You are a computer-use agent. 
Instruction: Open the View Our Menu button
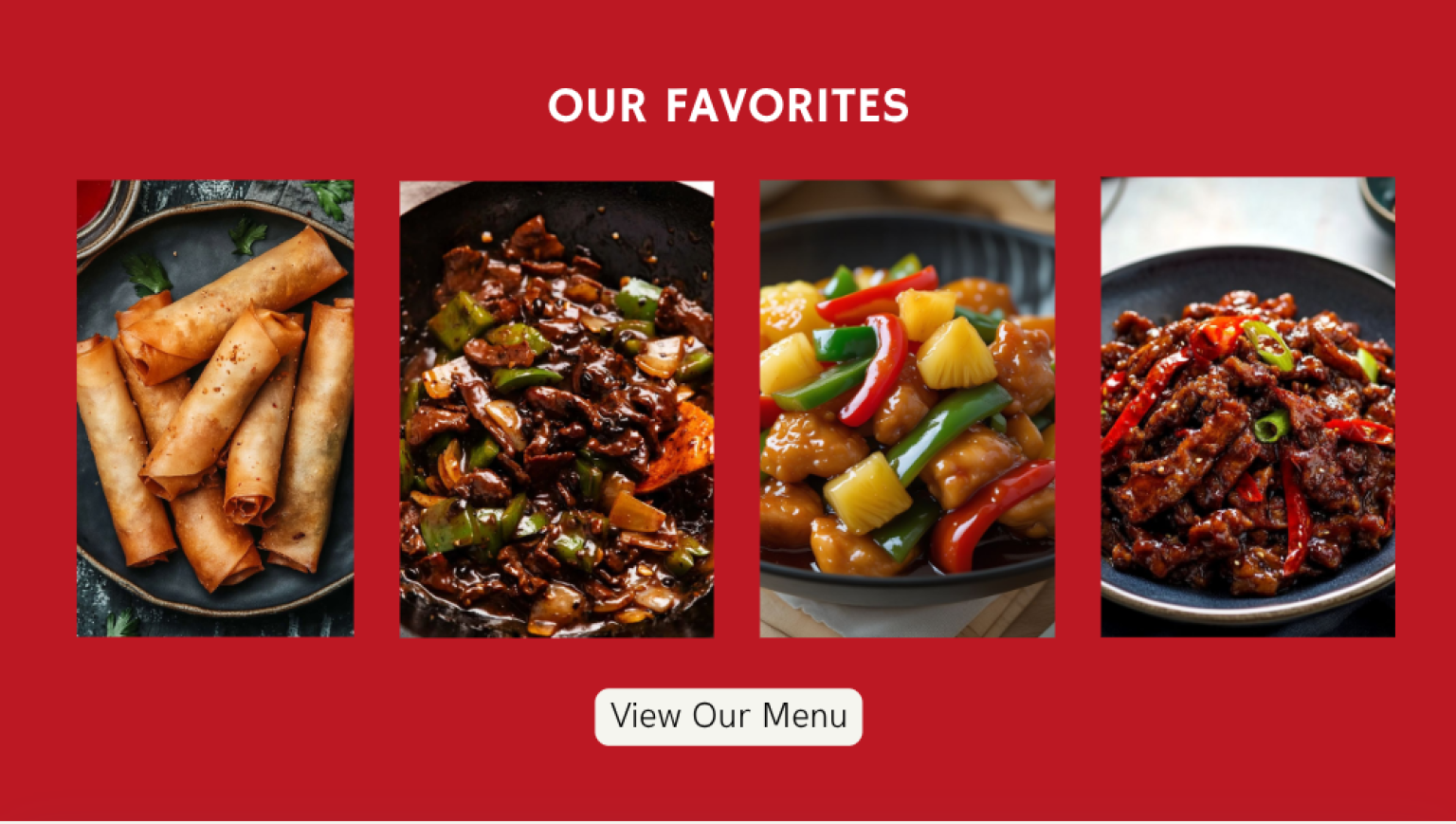click(728, 717)
